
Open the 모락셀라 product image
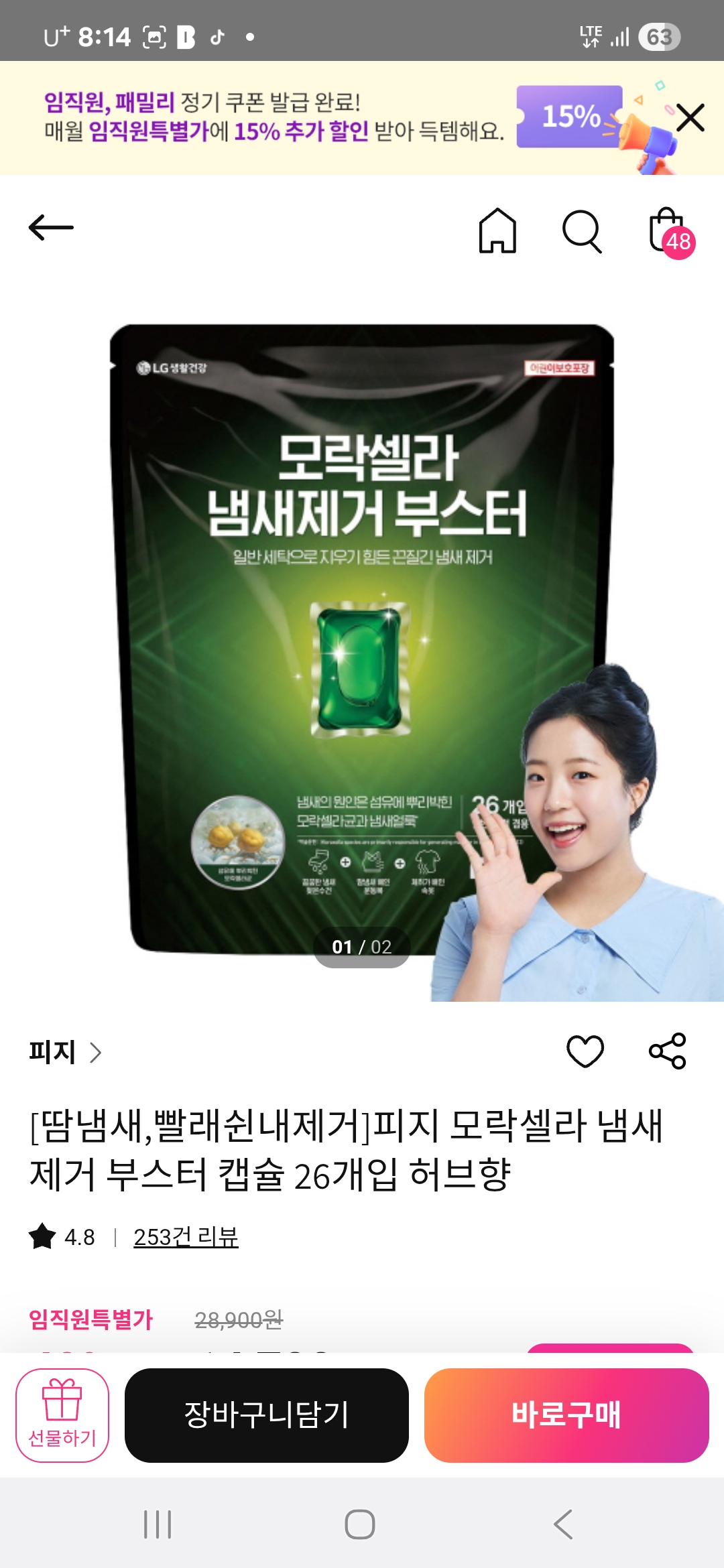[362, 637]
